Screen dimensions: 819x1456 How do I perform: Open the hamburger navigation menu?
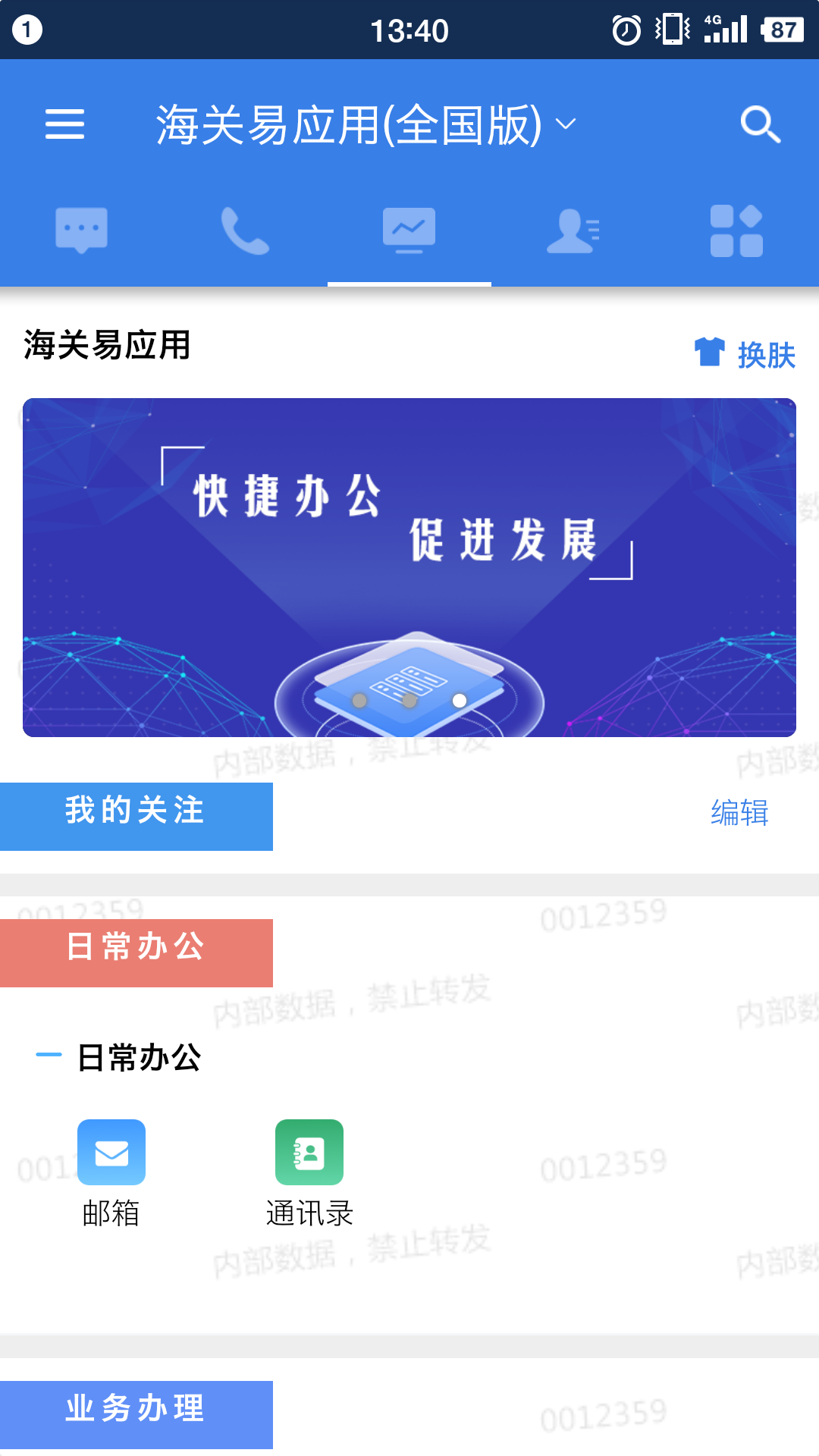(66, 124)
